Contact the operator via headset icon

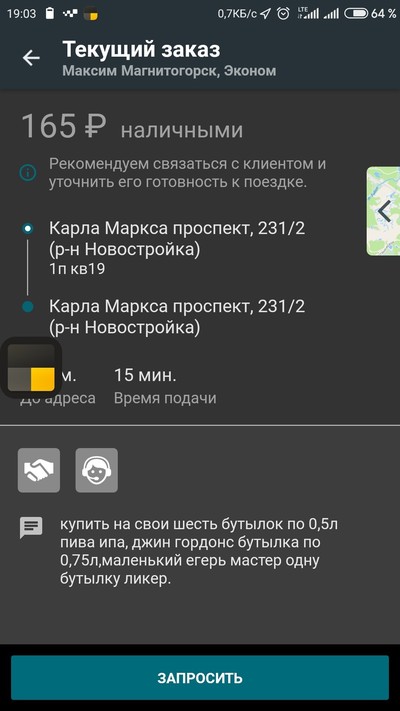tap(97, 470)
